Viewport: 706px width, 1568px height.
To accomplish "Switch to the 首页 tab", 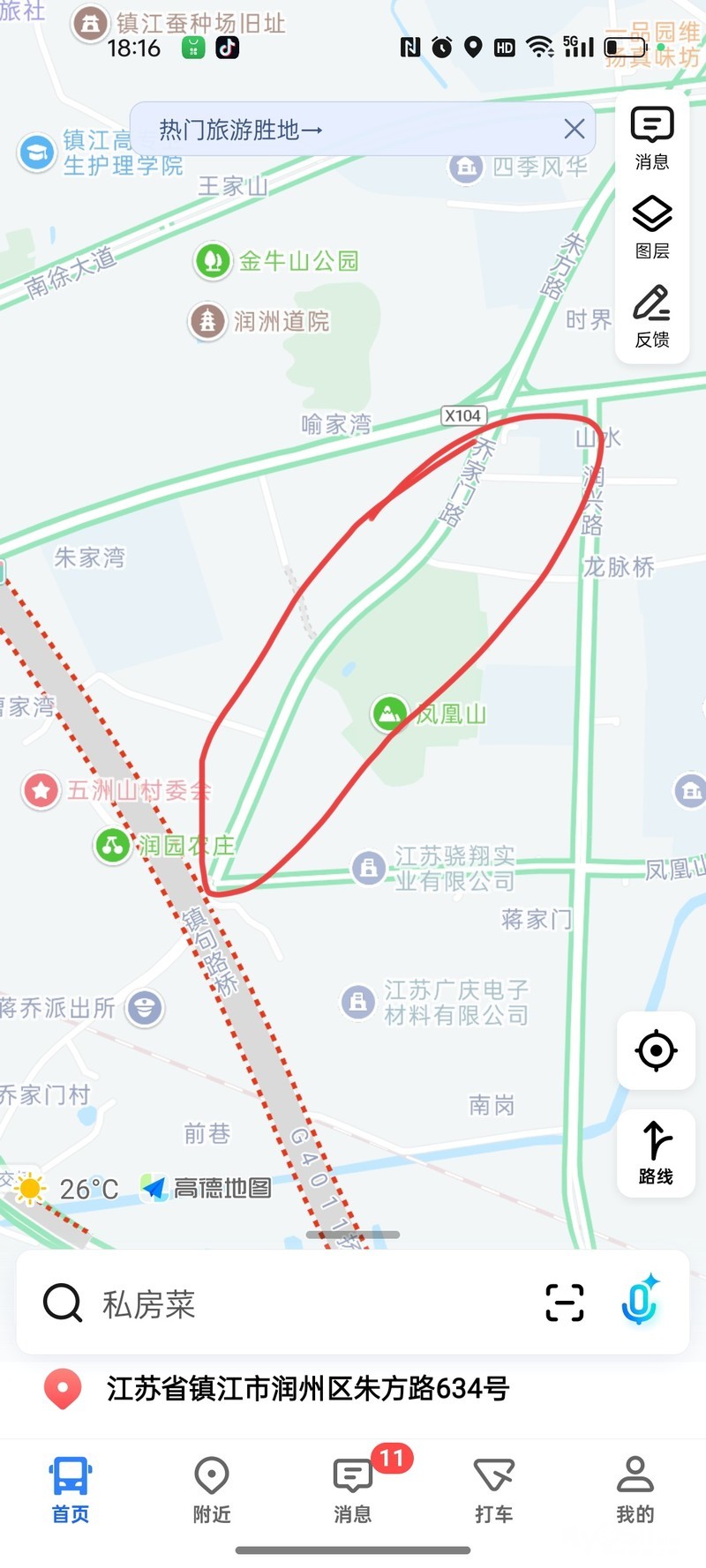I will point(71,1490).
